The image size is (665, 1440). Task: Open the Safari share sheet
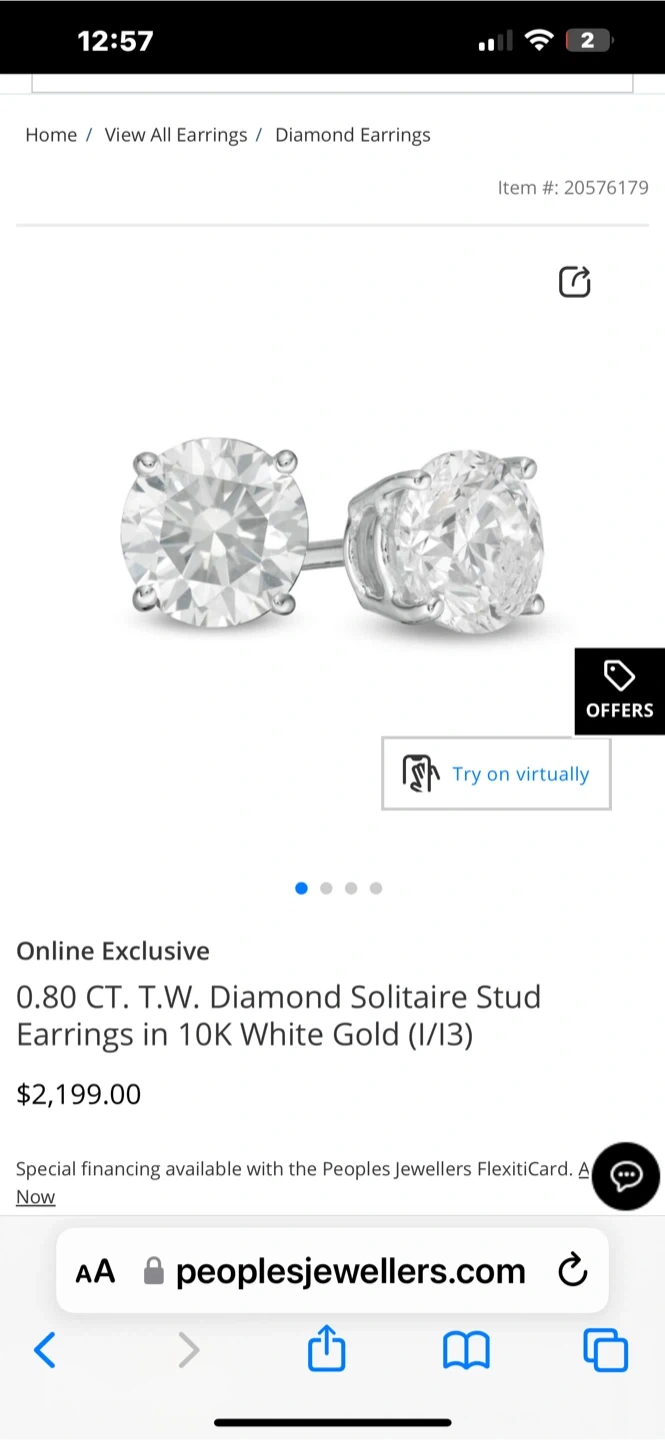click(x=326, y=1350)
